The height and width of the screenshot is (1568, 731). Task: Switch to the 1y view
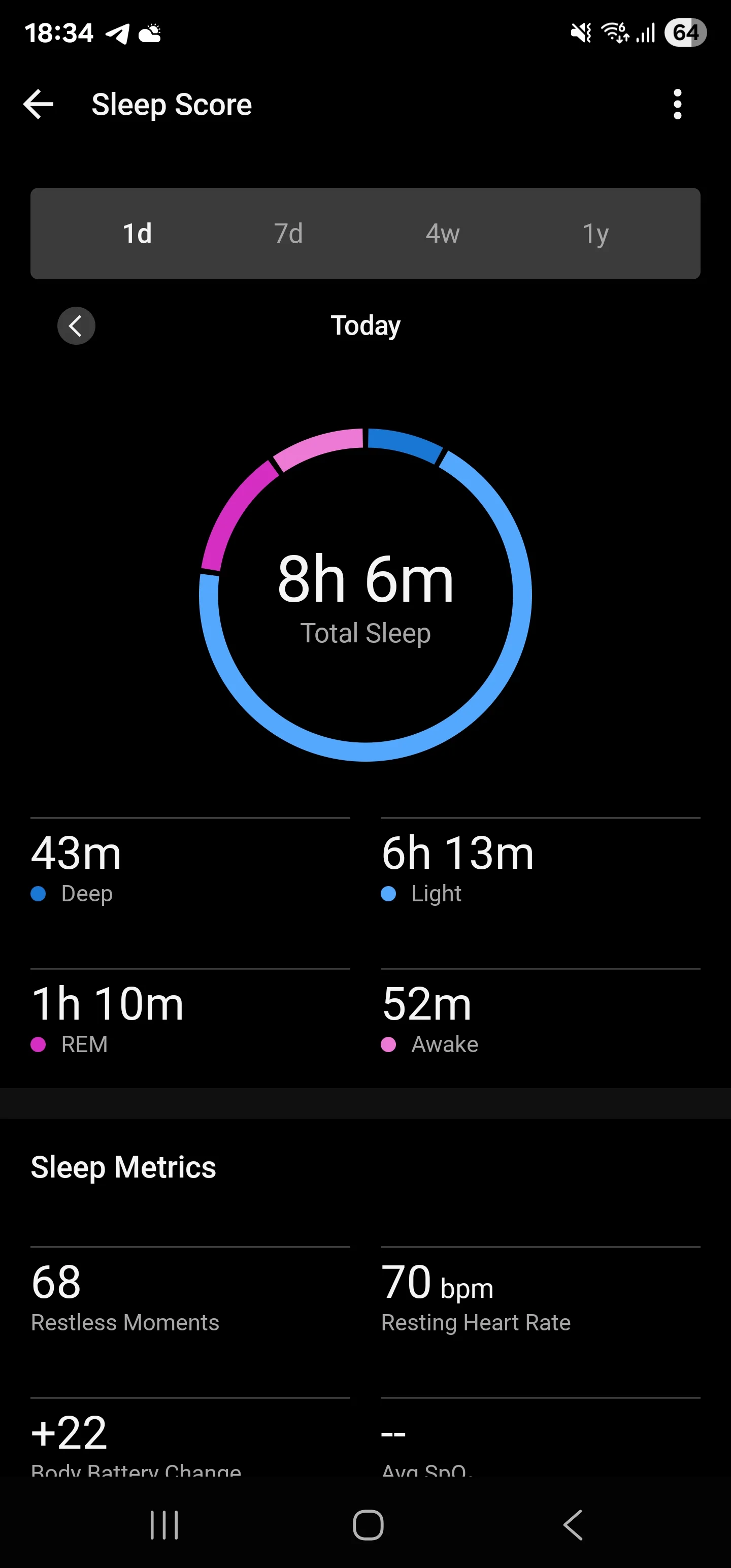click(x=595, y=233)
